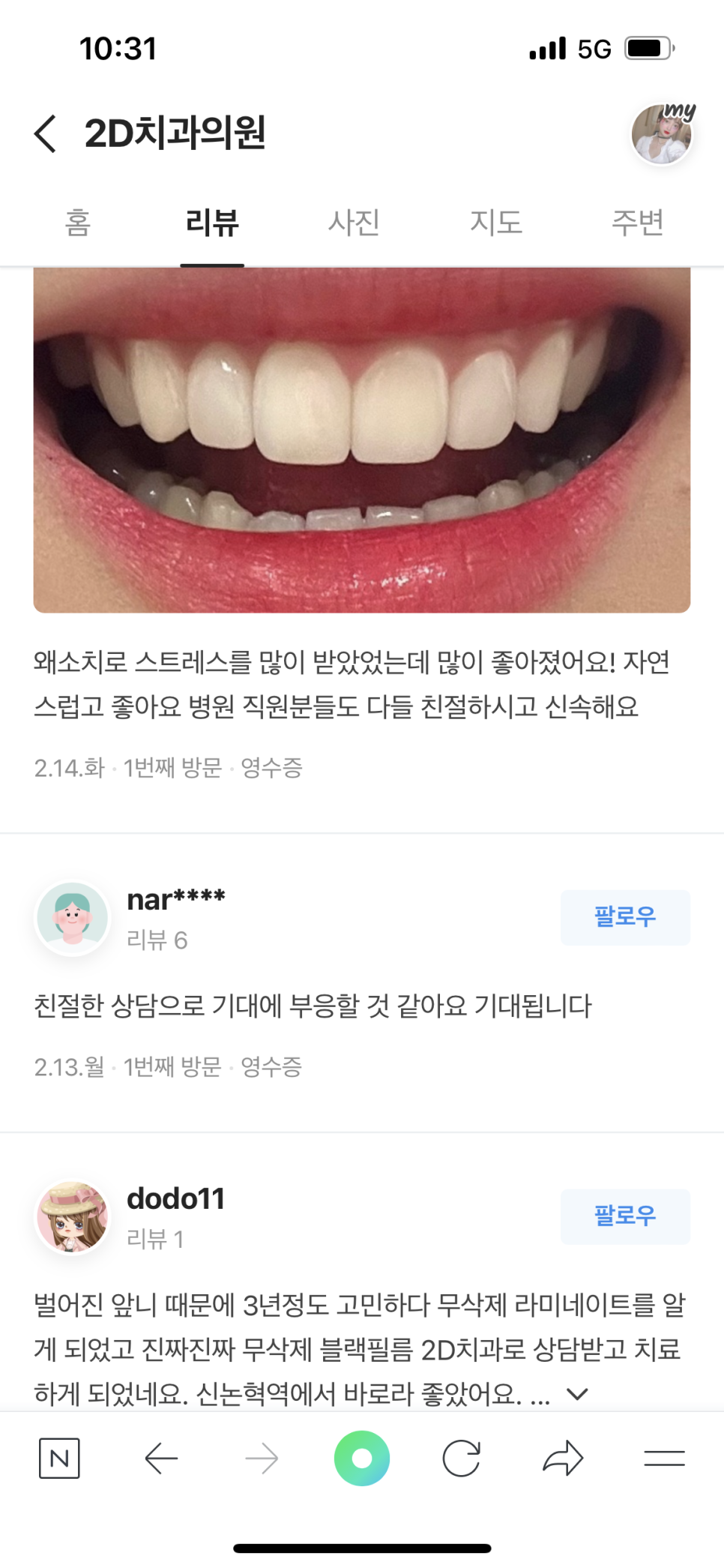Tap the back chevron next to 2D치과의원

coord(45,133)
